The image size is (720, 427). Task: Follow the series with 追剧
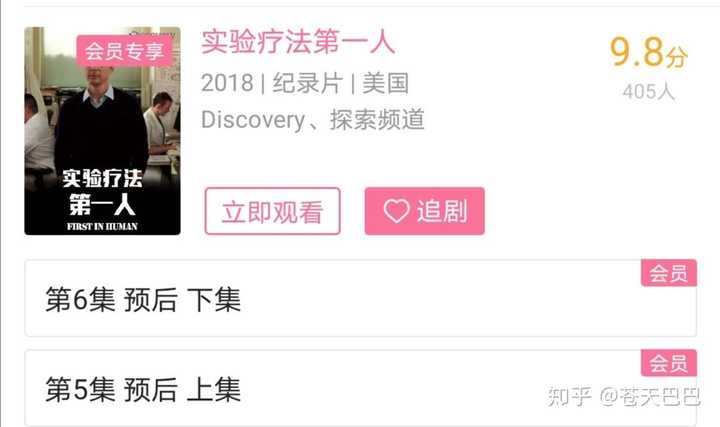(x=424, y=212)
